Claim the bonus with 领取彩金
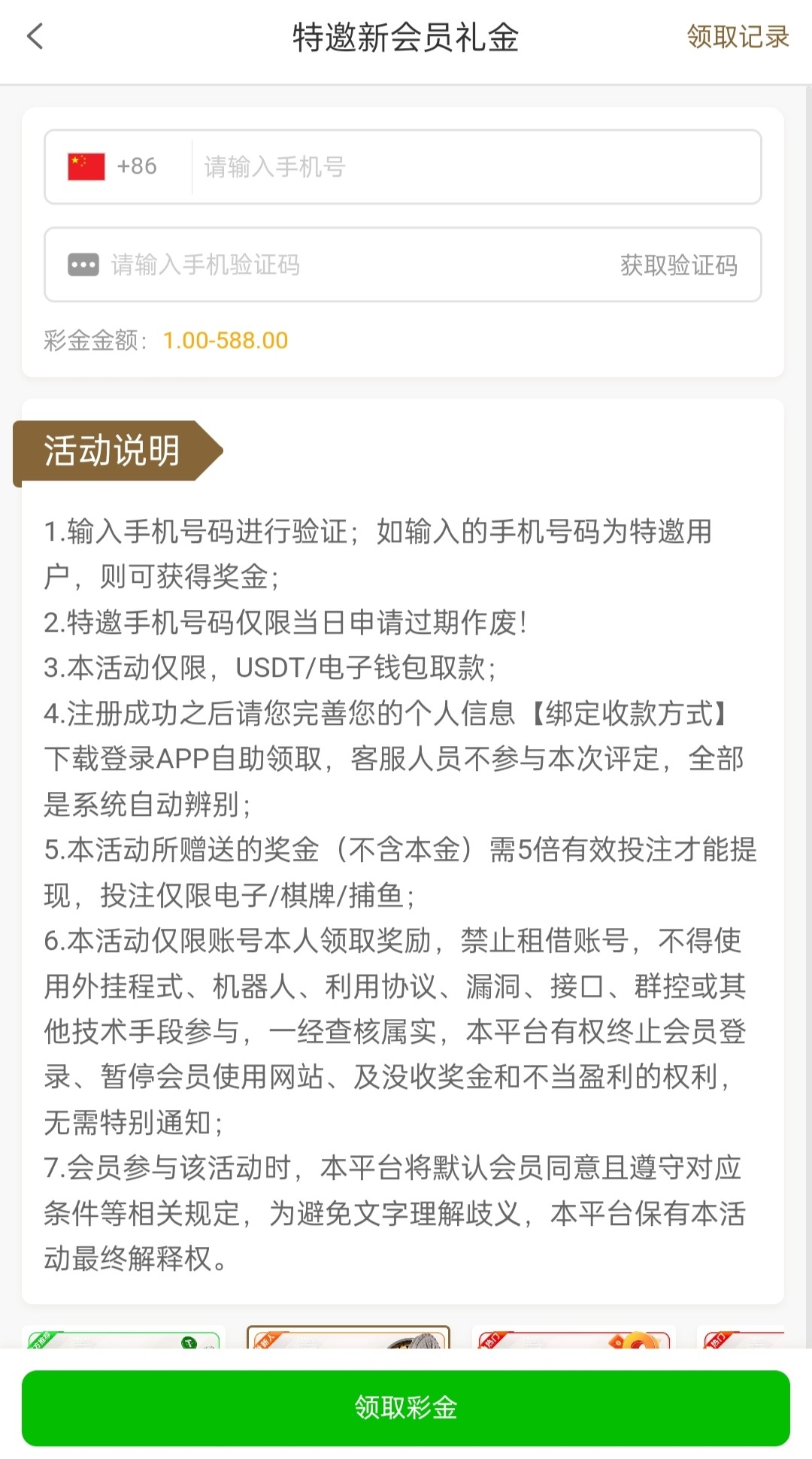Viewport: 812px width, 1459px height. tap(406, 1407)
